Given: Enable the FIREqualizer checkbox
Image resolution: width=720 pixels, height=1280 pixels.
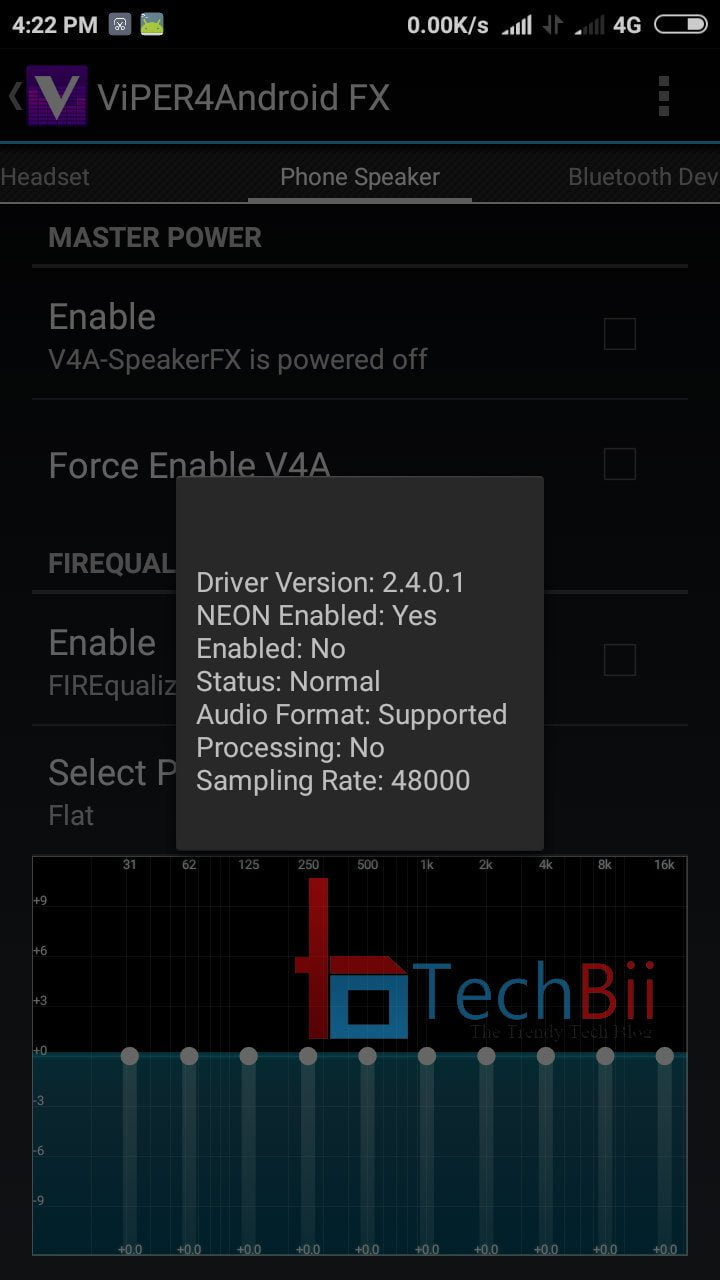Looking at the screenshot, I should pyautogui.click(x=620, y=660).
